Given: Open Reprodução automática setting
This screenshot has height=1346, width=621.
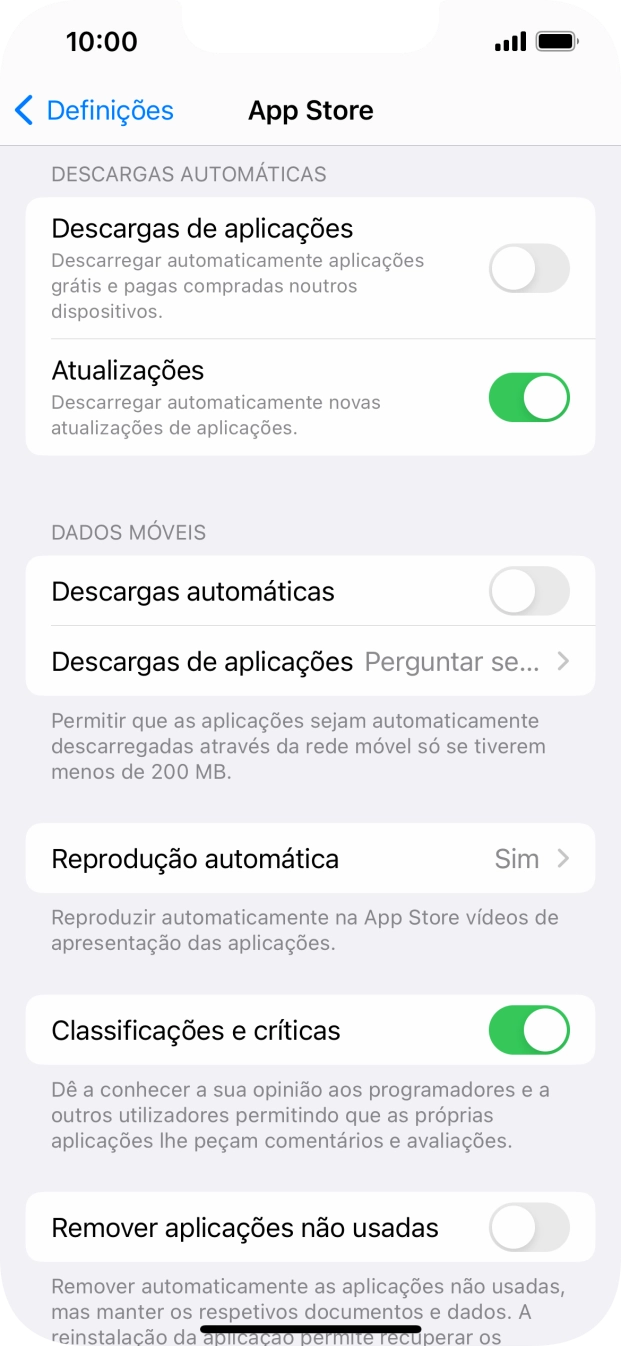Looking at the screenshot, I should 310,859.
